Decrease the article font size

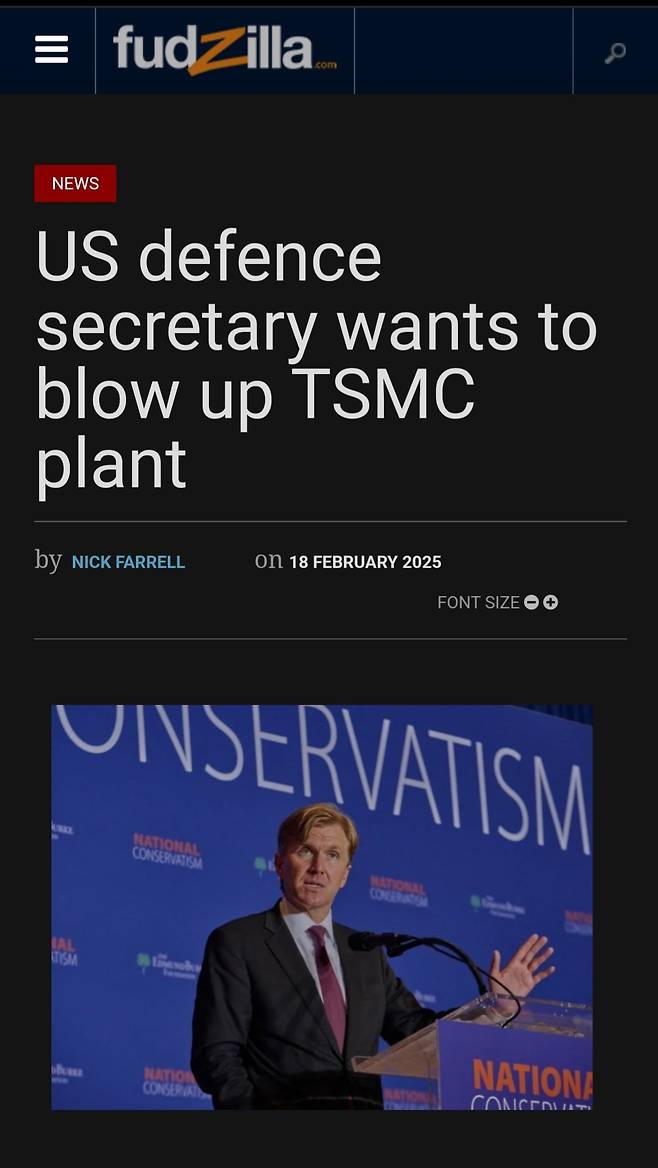click(532, 602)
